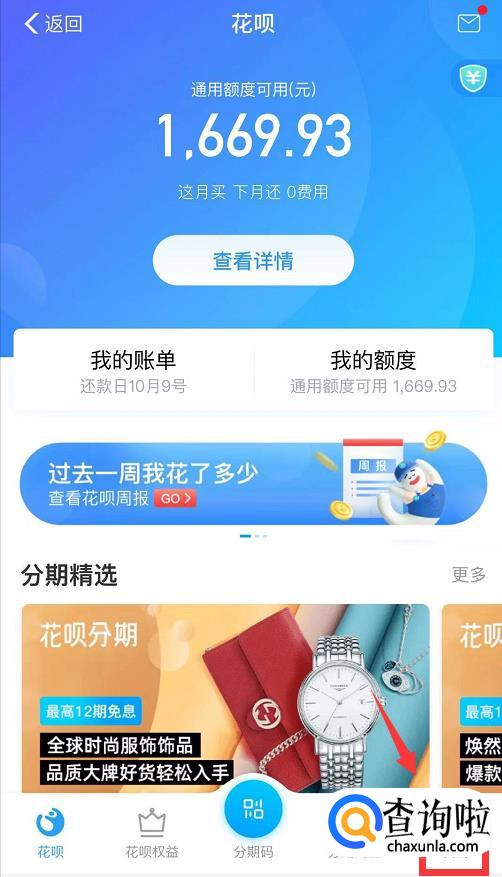Open the 全球时尚服饰饰品 card

(226, 697)
